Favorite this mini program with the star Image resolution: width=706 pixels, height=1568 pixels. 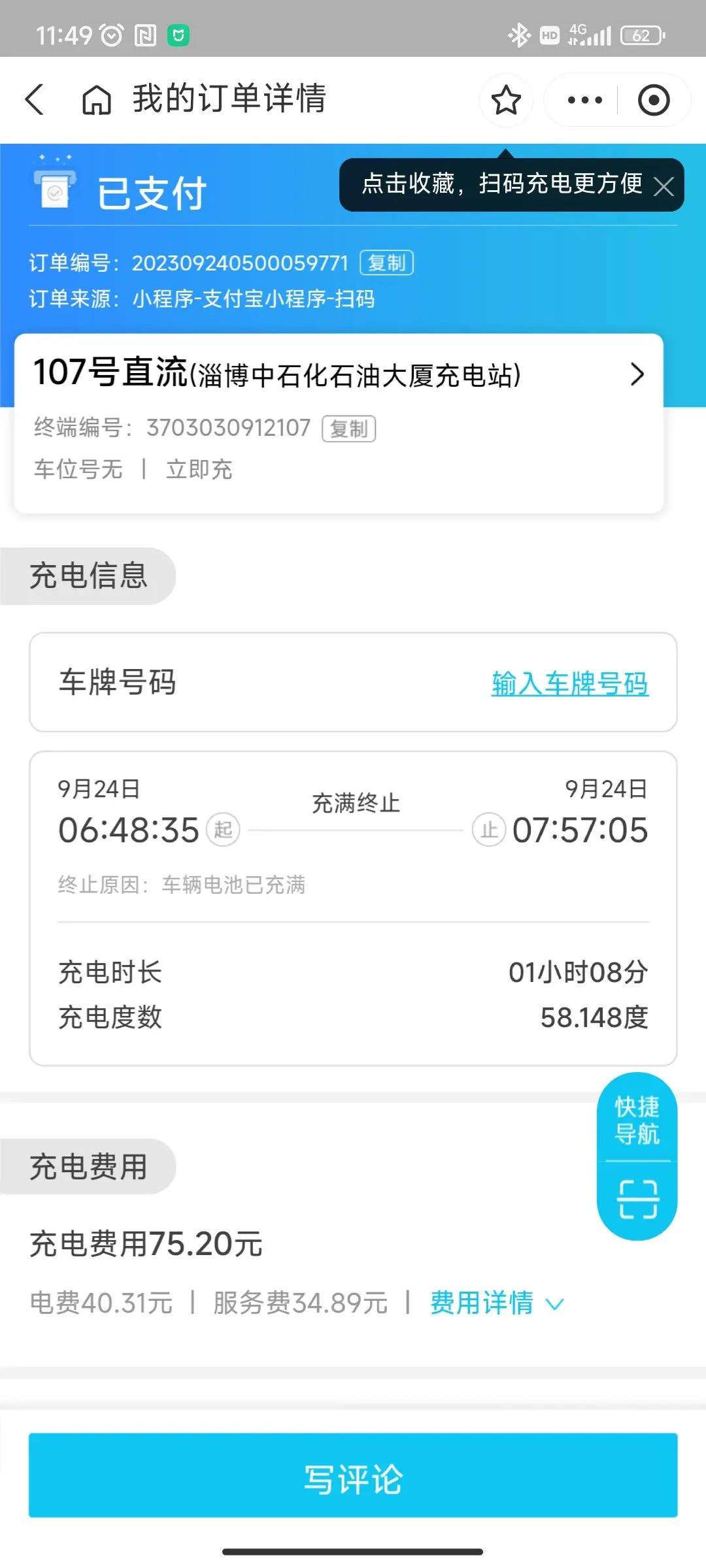[506, 100]
